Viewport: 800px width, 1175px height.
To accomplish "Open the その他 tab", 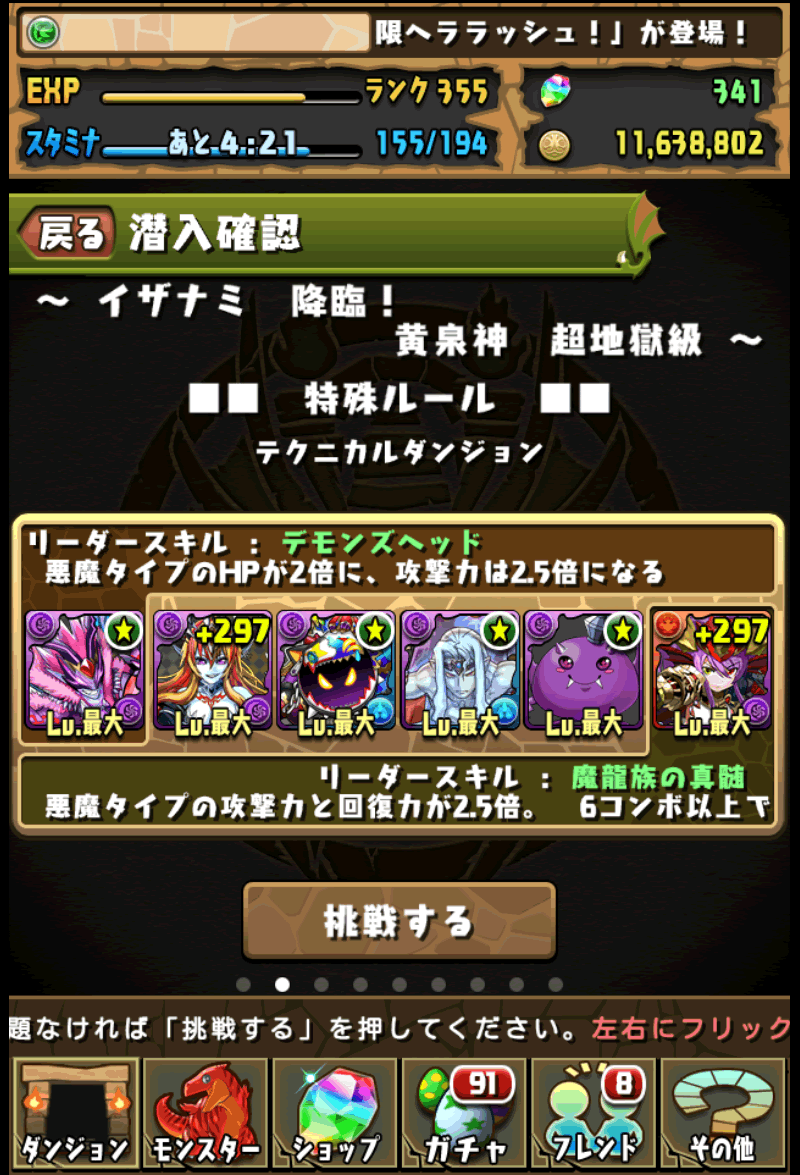I will click(x=724, y=1112).
